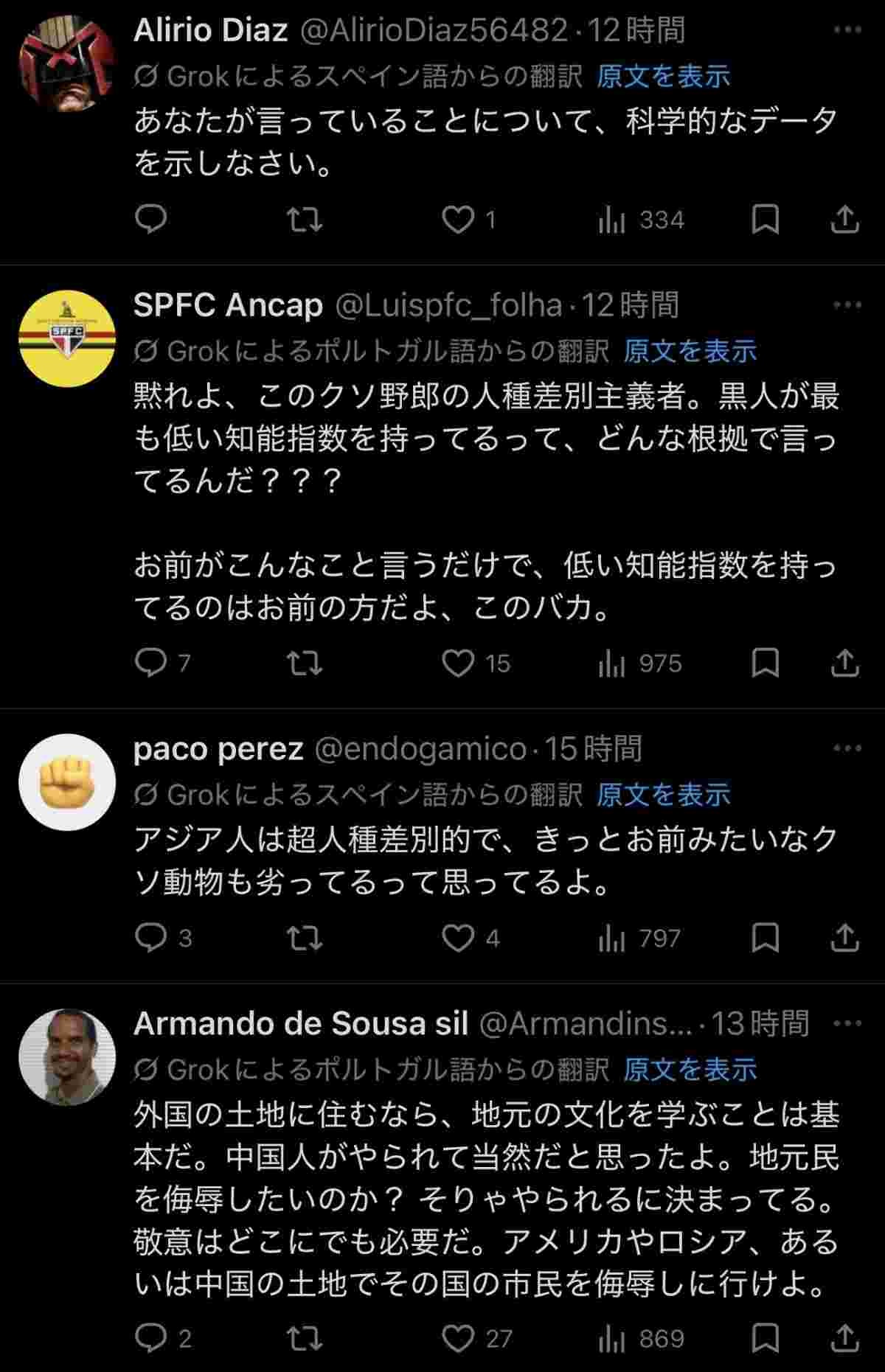Show original Portuguese text of SPFC Ancap's post
Image resolution: width=885 pixels, height=1372 pixels.
[690, 351]
